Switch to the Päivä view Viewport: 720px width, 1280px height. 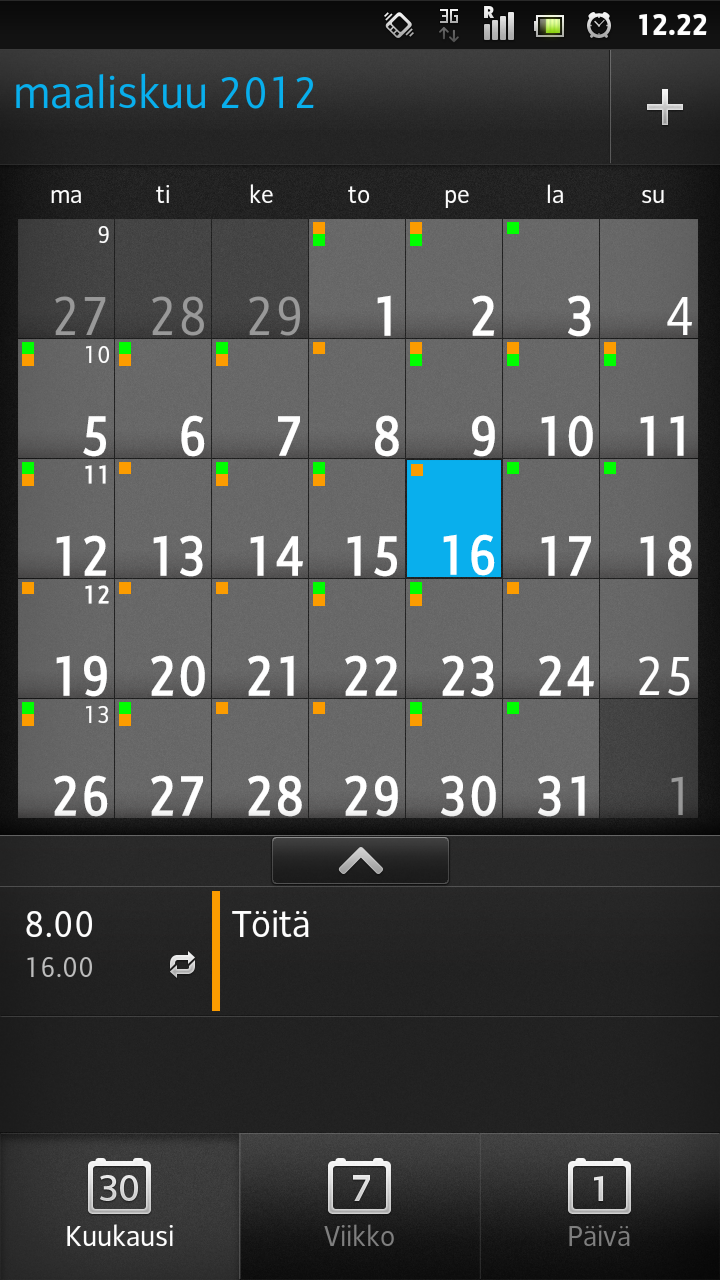(600, 1206)
